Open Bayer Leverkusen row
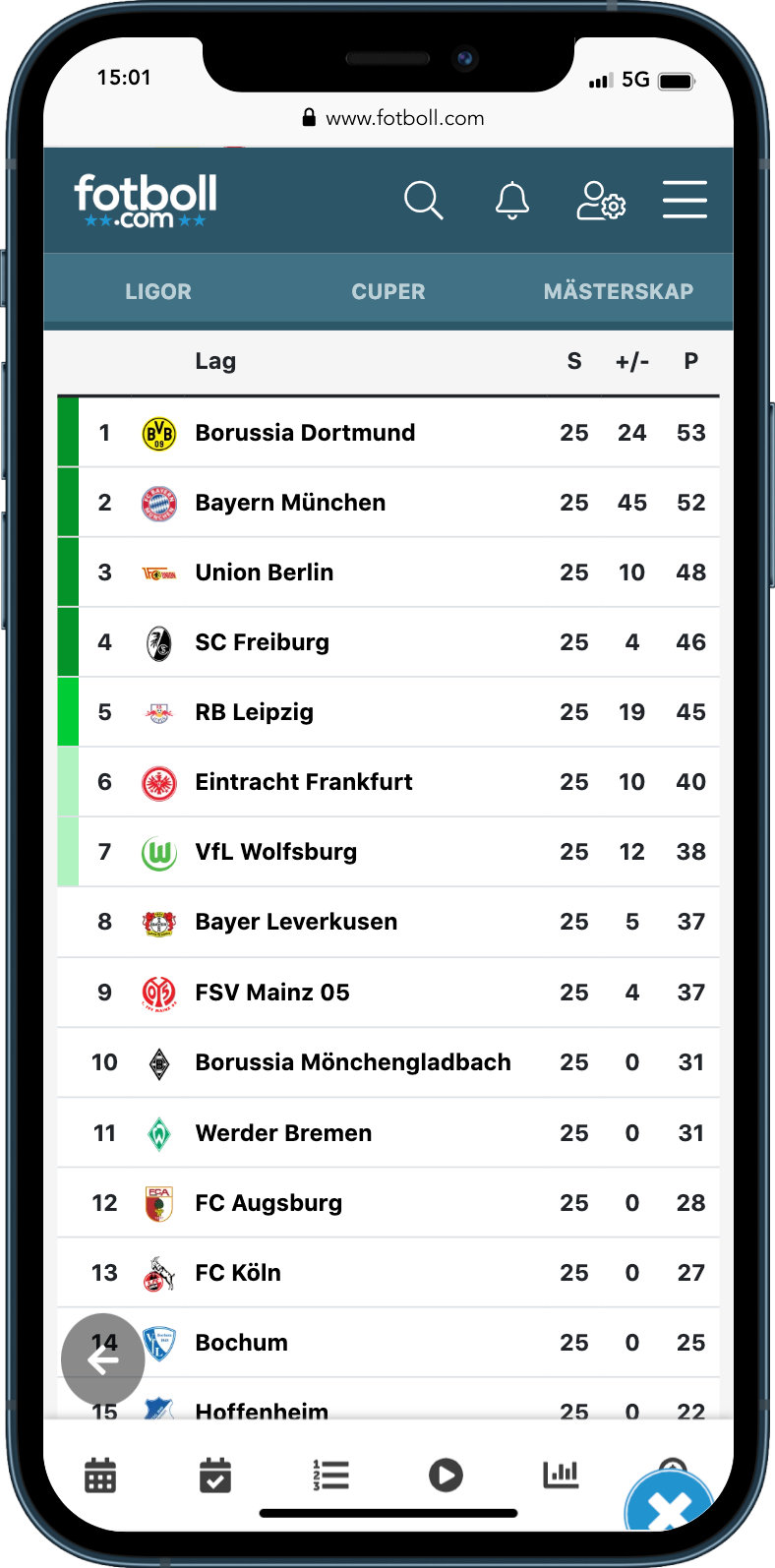Screen dimensions: 775x1568 (388, 922)
